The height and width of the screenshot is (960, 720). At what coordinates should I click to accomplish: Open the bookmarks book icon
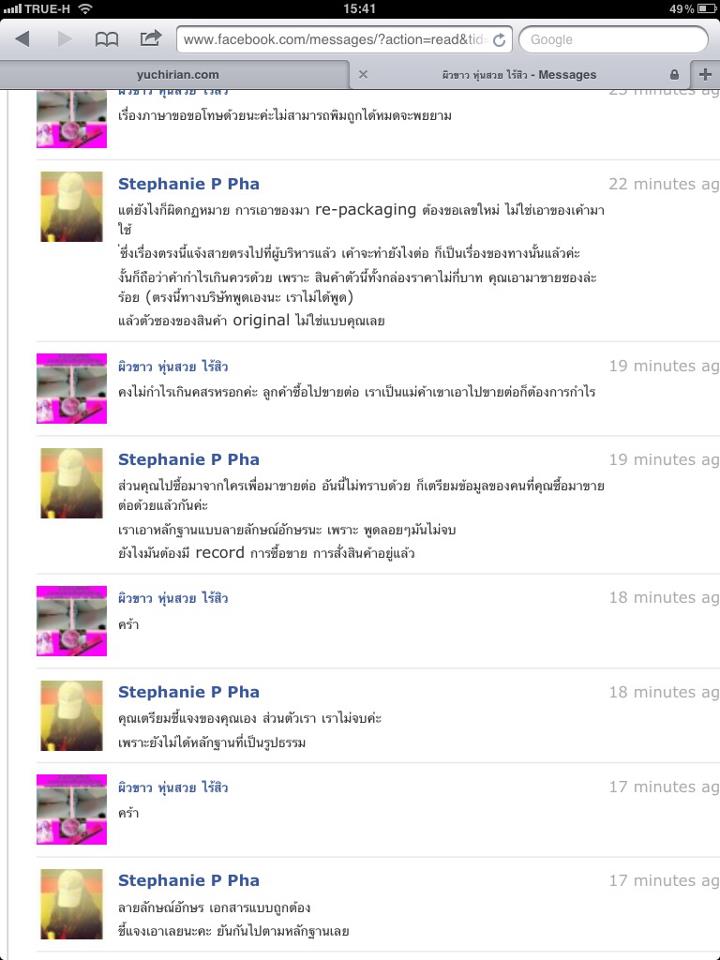coord(106,39)
